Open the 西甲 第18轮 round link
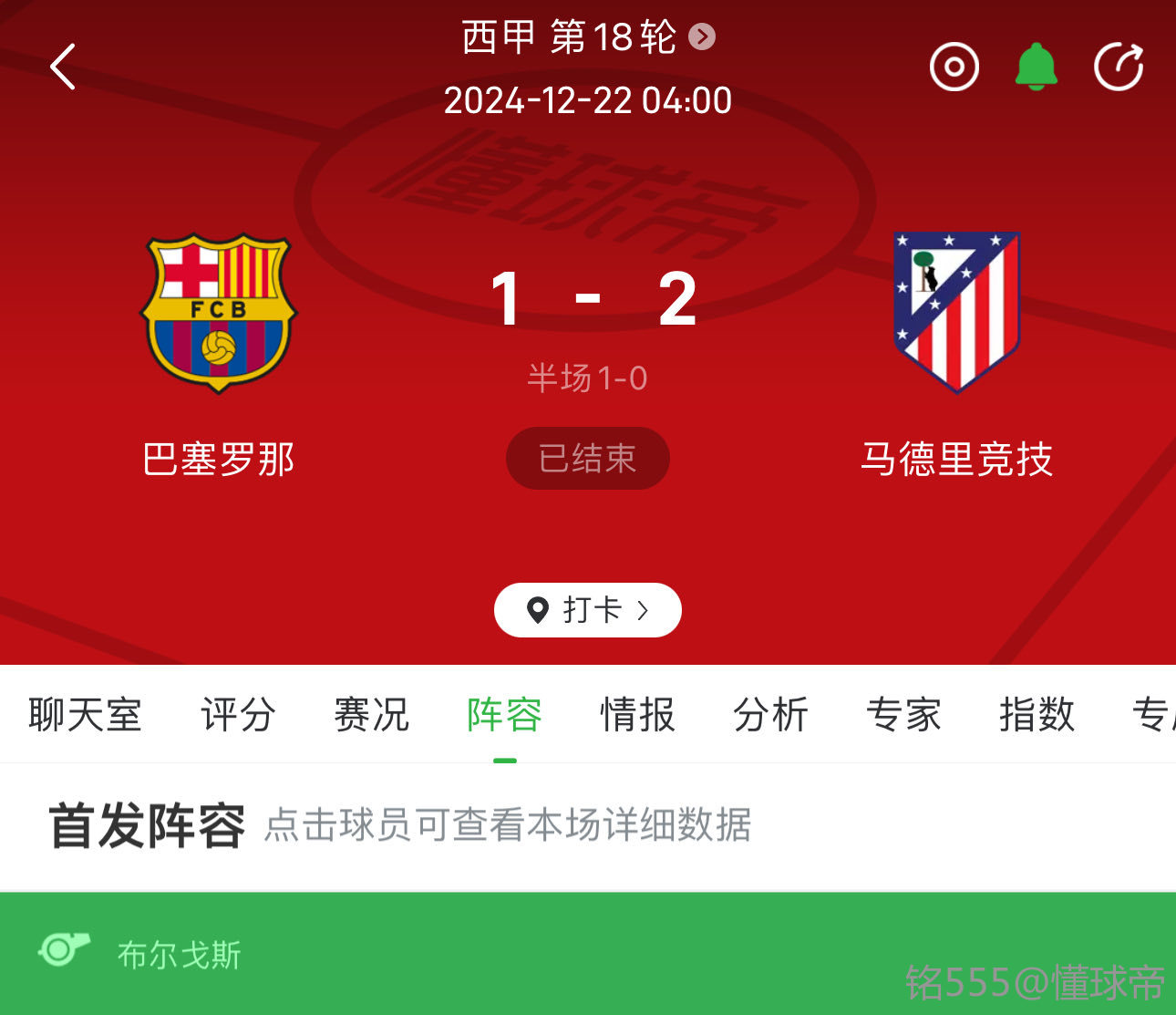Image resolution: width=1176 pixels, height=1015 pixels. pyautogui.click(x=587, y=37)
